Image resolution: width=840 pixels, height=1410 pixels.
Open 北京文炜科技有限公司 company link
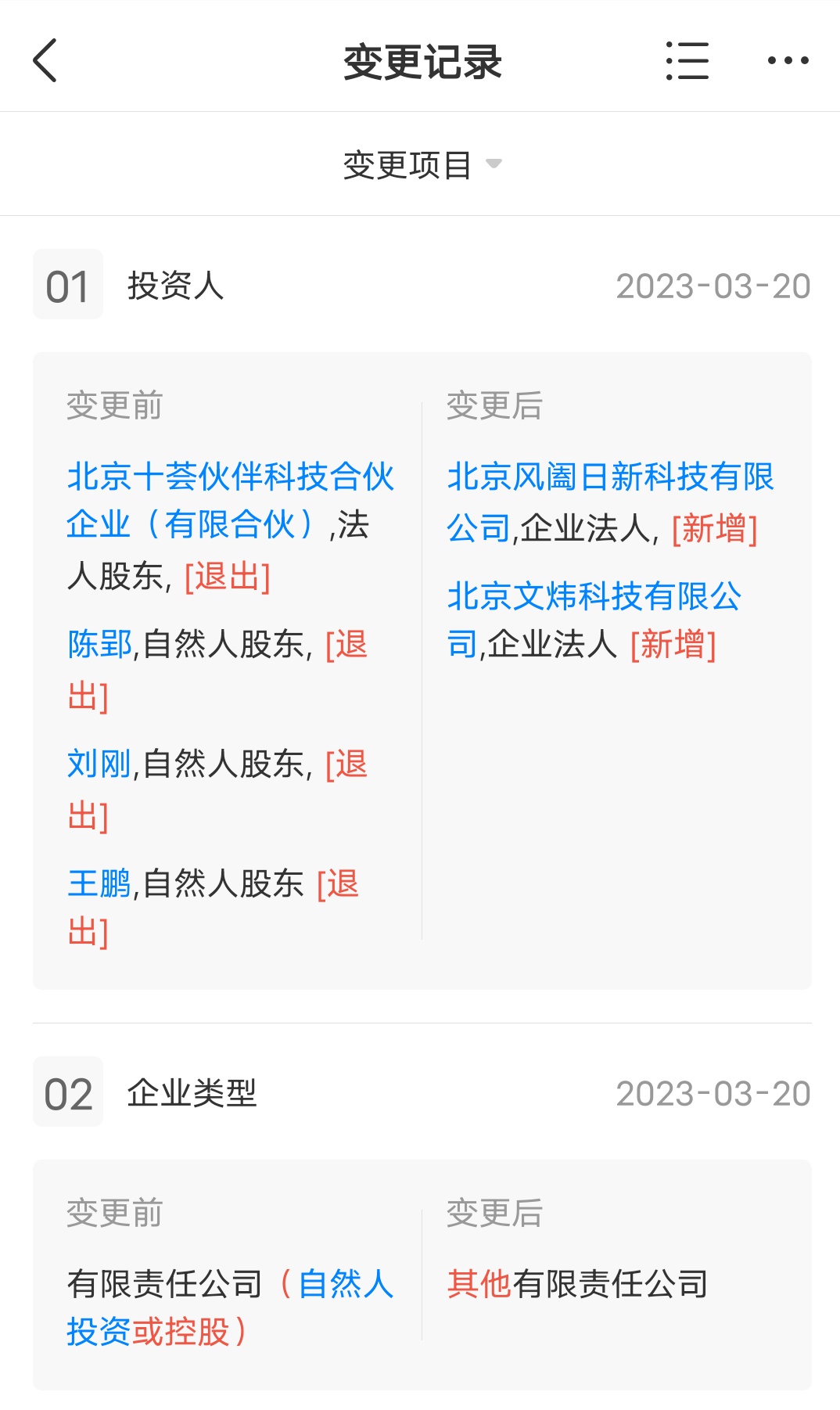pos(594,620)
